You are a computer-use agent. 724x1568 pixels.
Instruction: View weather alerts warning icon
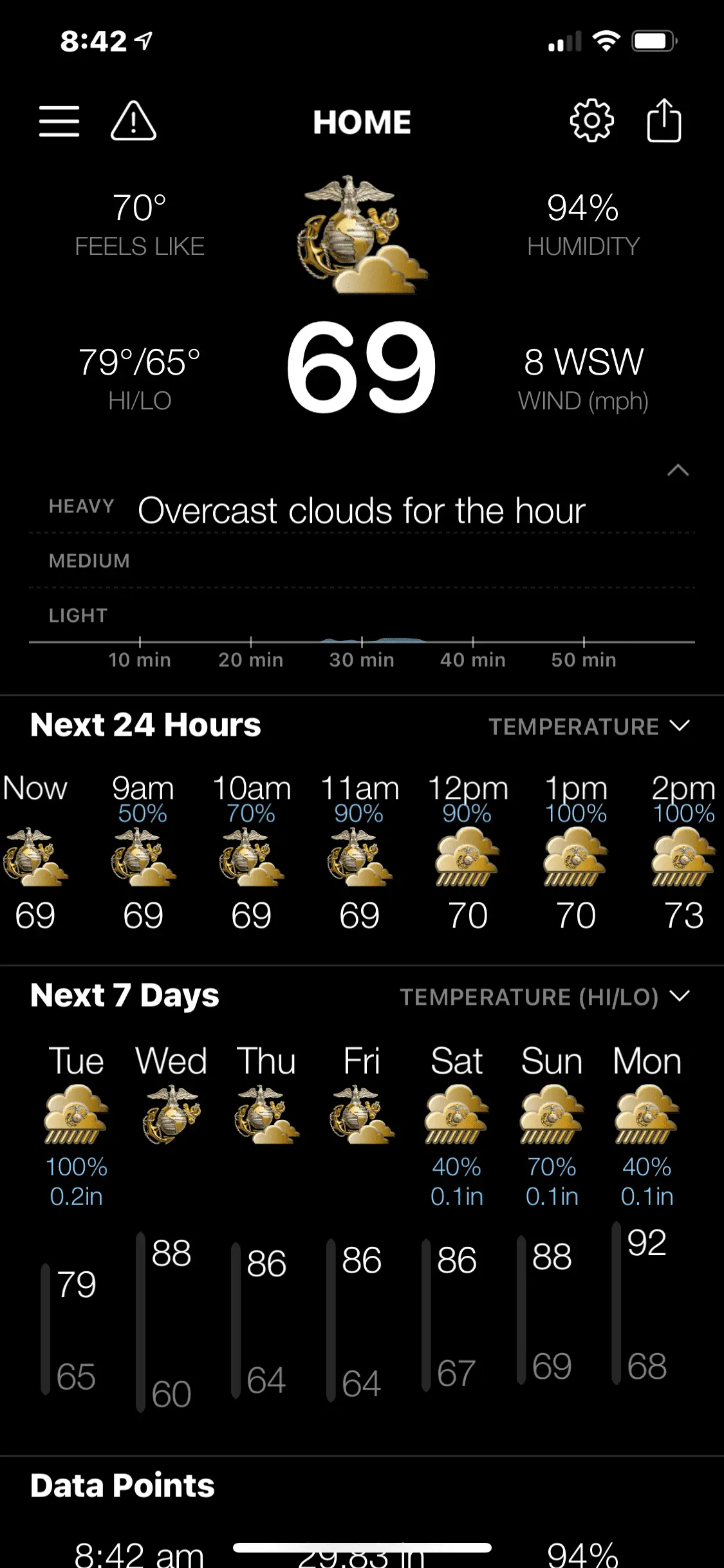point(133,122)
